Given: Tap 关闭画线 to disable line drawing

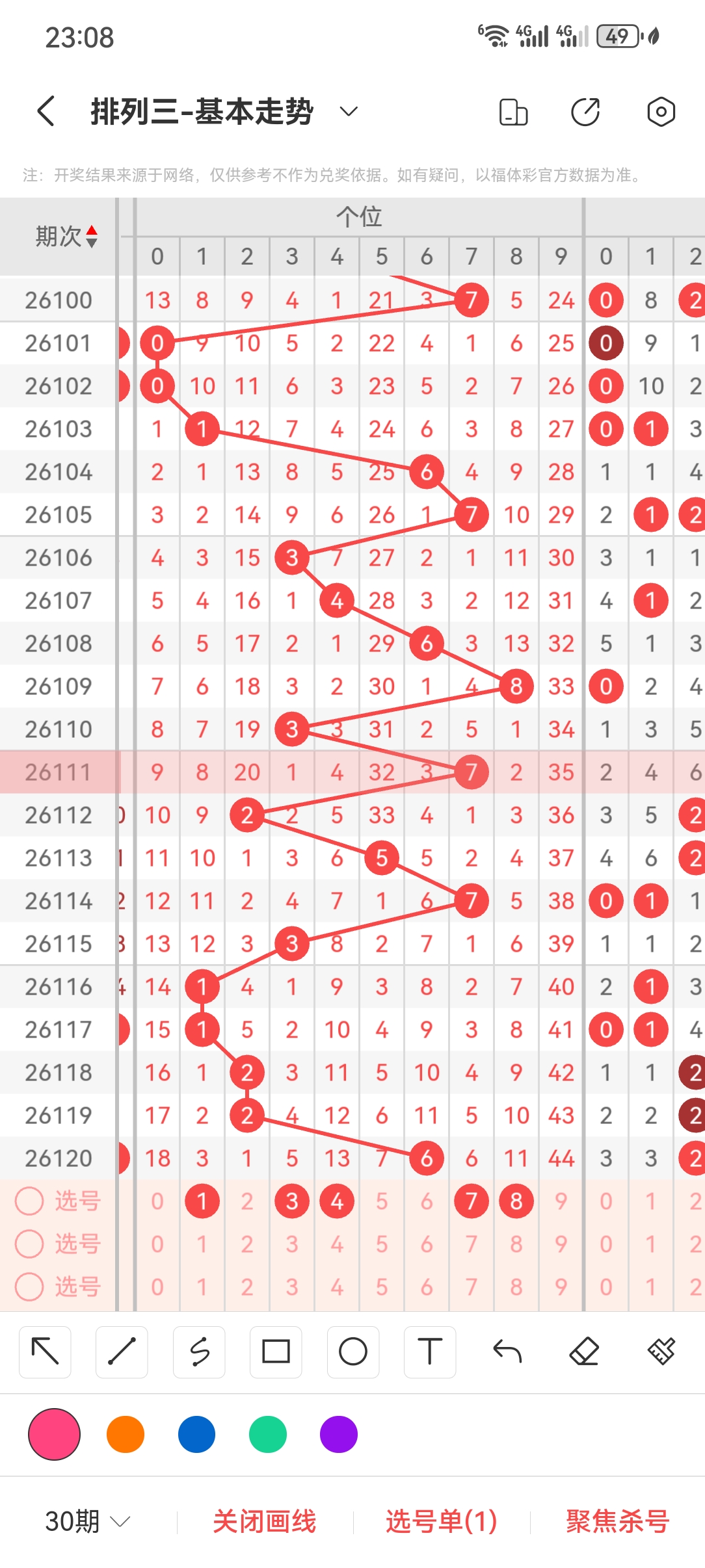Looking at the screenshot, I should pyautogui.click(x=264, y=1521).
